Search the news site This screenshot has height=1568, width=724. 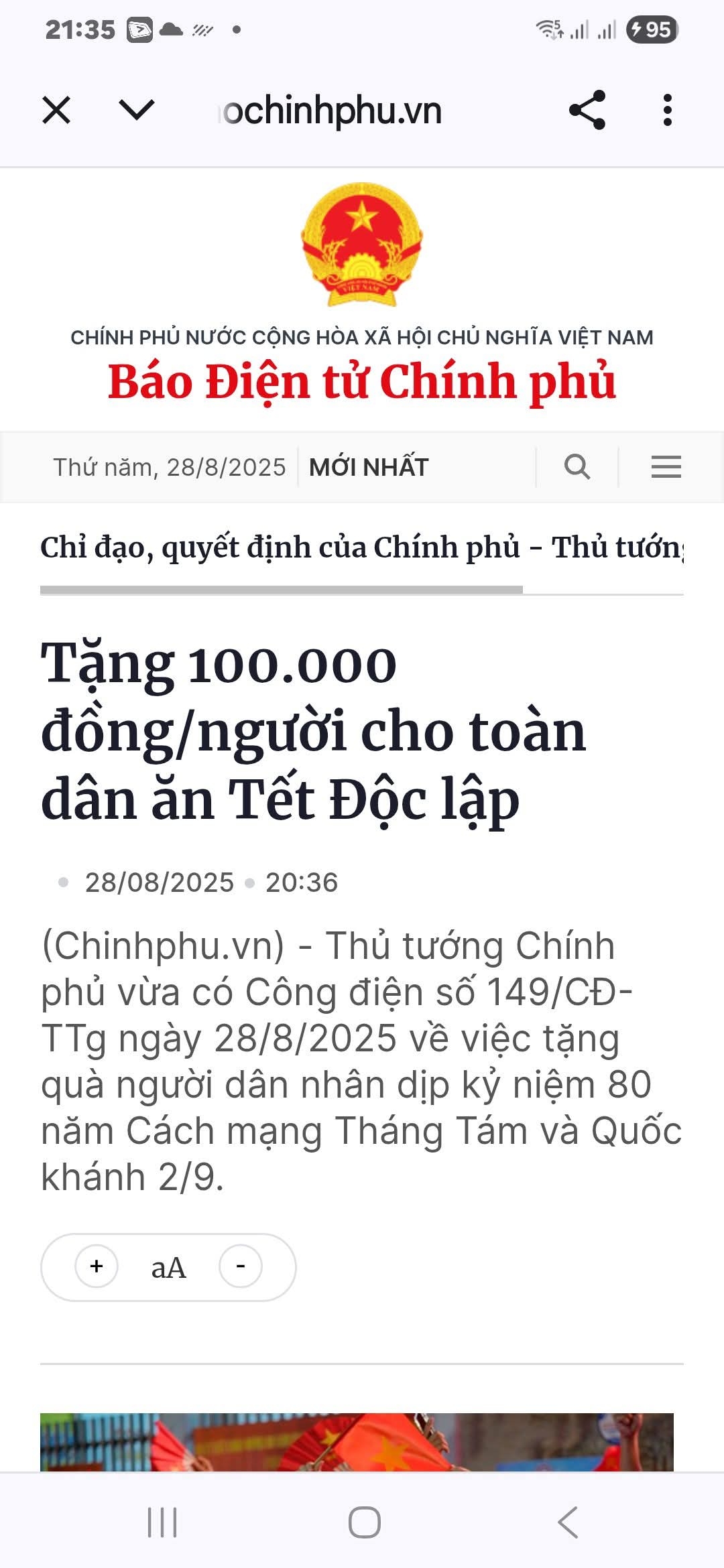coord(577,467)
